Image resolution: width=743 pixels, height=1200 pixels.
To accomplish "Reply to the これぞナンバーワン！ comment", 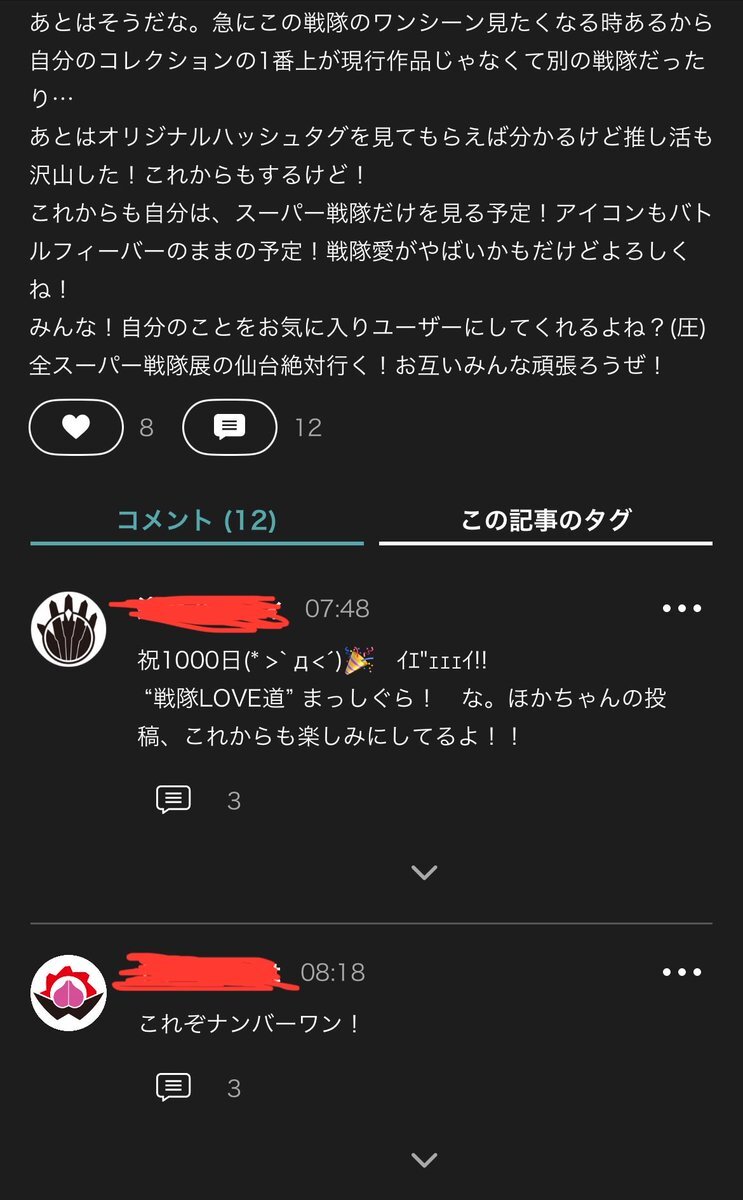I will click(x=174, y=1087).
